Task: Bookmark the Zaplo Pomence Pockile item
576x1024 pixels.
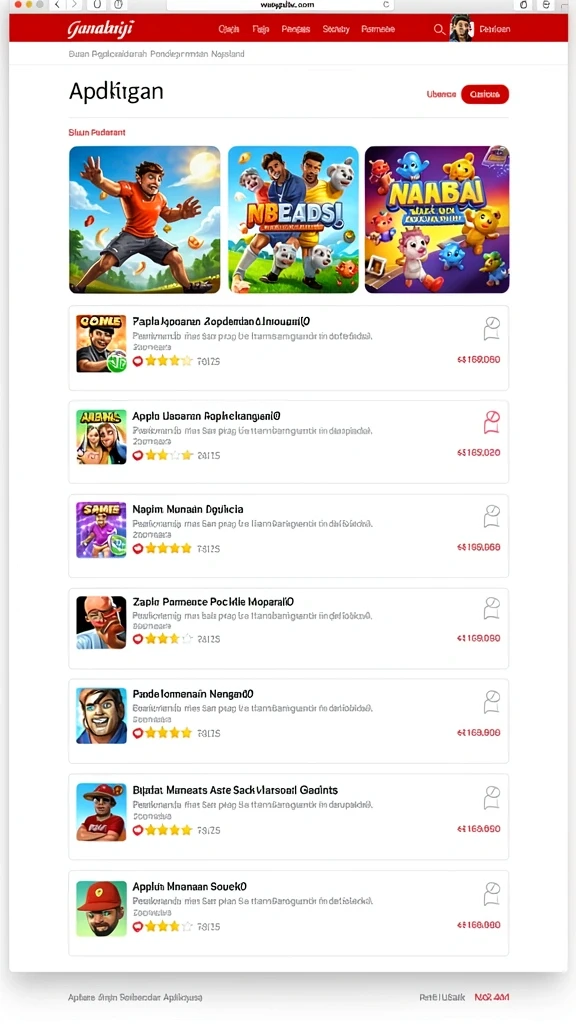Action: point(491,608)
